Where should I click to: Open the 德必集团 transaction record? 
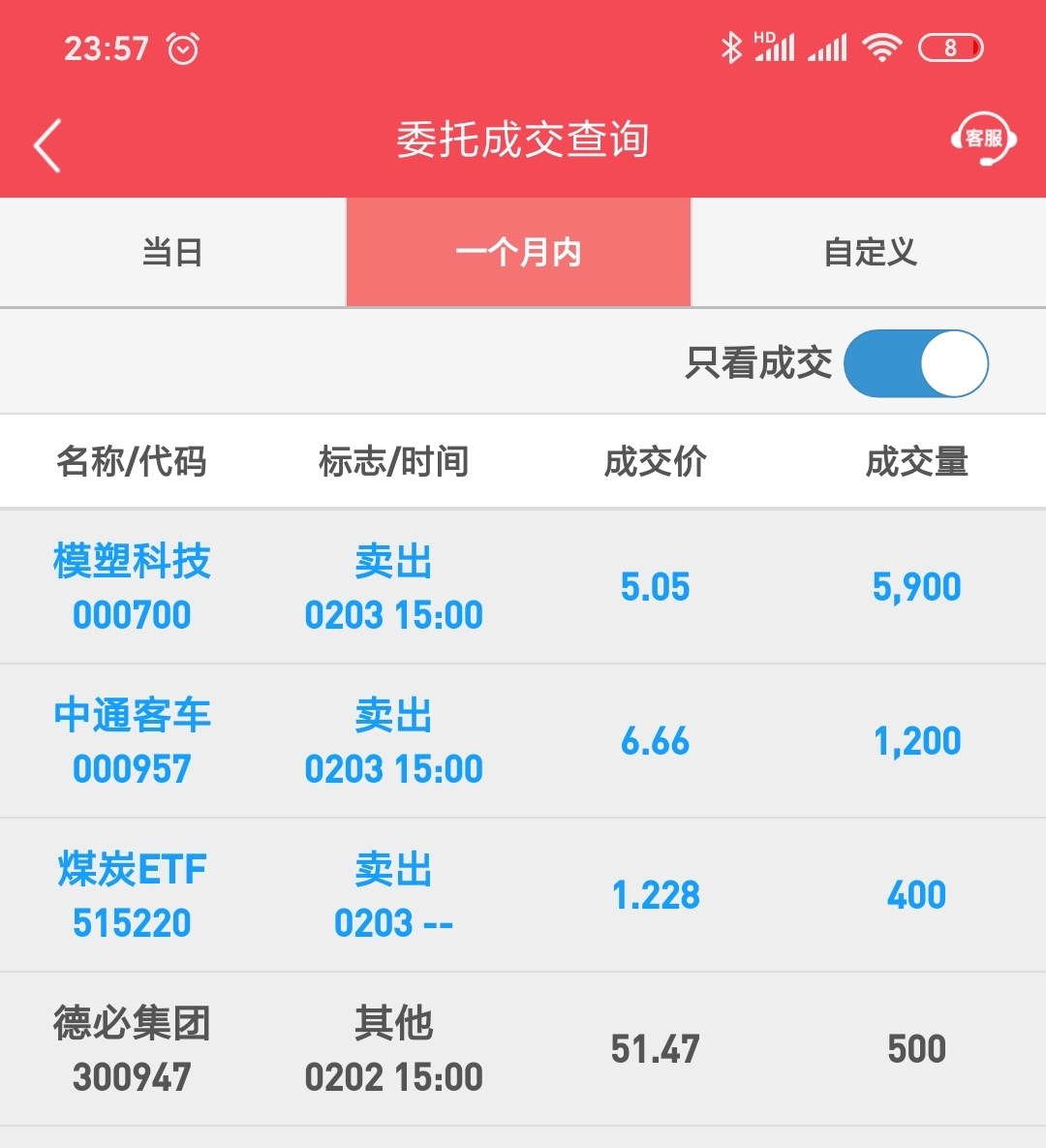pyautogui.click(x=131, y=1046)
